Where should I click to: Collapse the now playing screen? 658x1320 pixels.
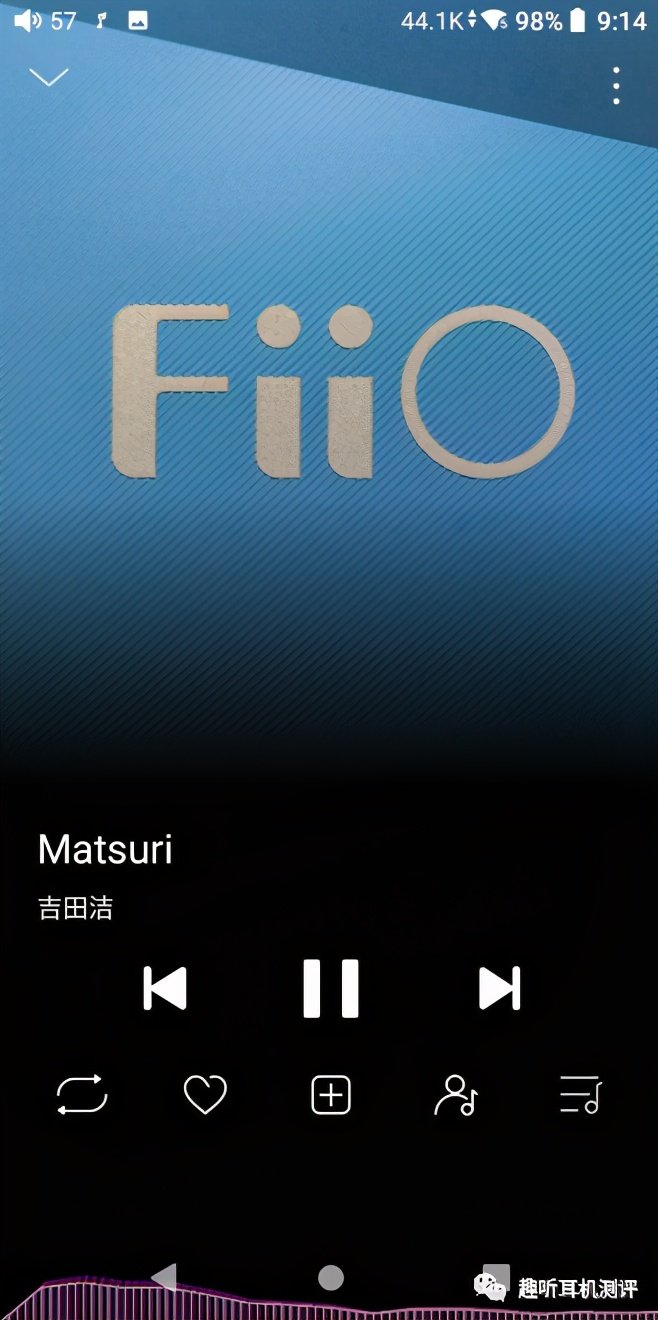[x=48, y=77]
